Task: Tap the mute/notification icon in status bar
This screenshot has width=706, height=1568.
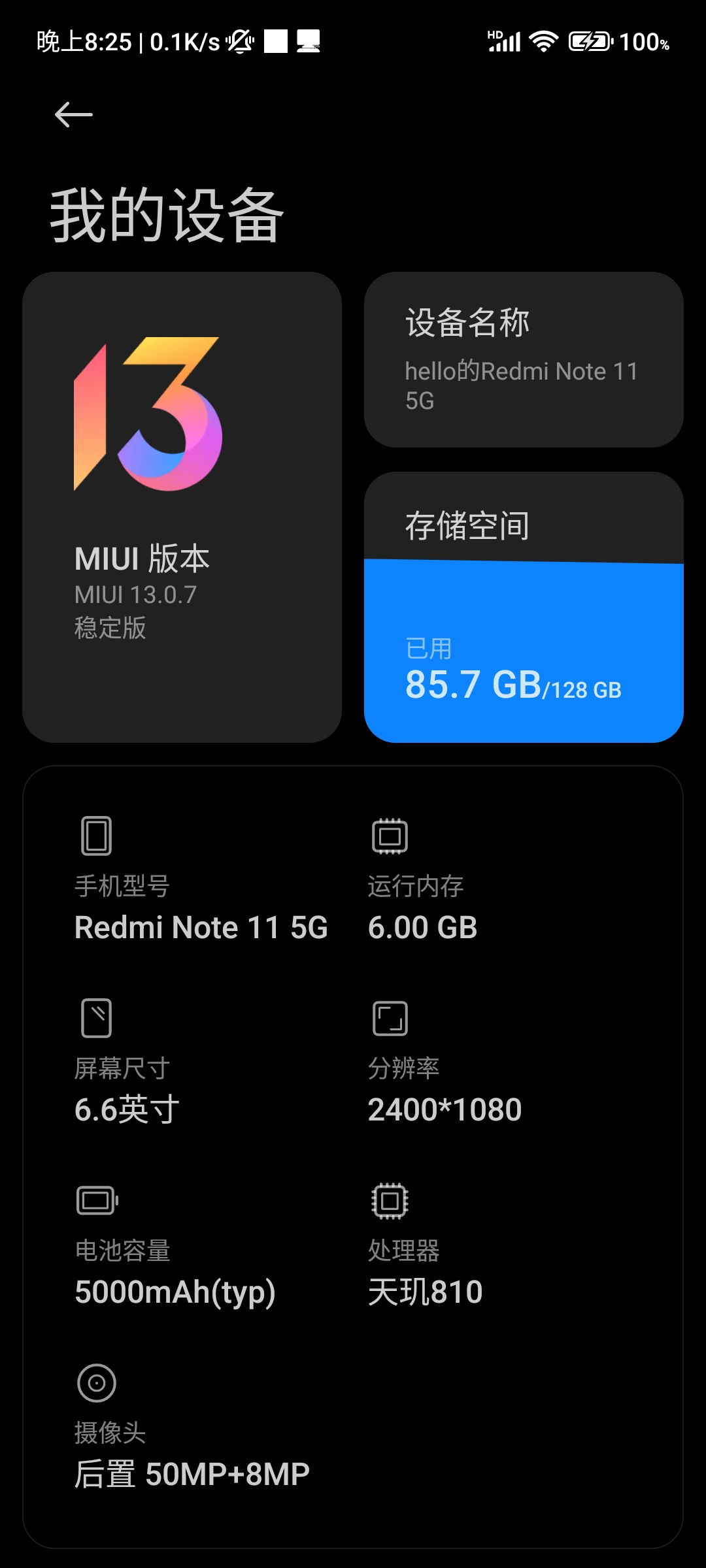Action: click(x=239, y=41)
